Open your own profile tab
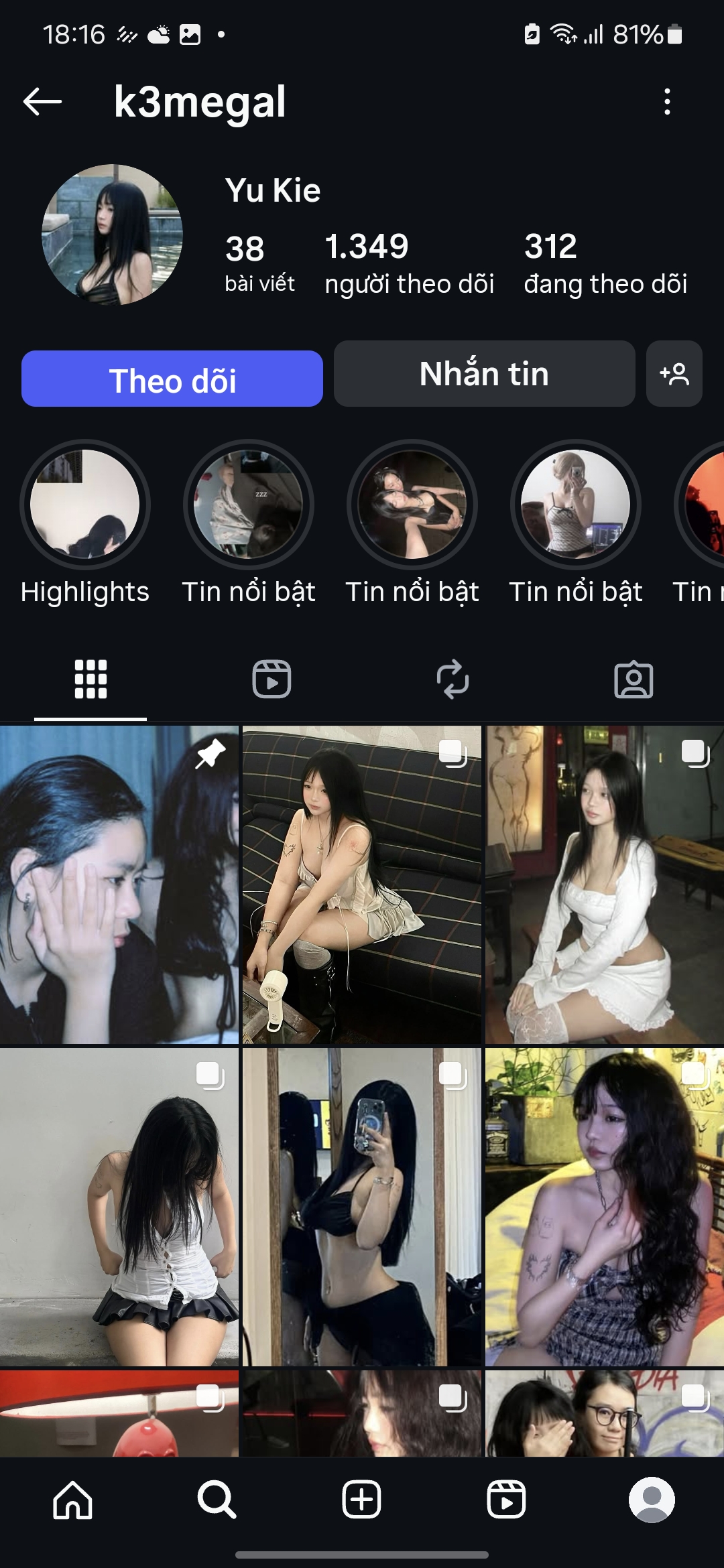Viewport: 724px width, 1568px height. [x=652, y=1500]
